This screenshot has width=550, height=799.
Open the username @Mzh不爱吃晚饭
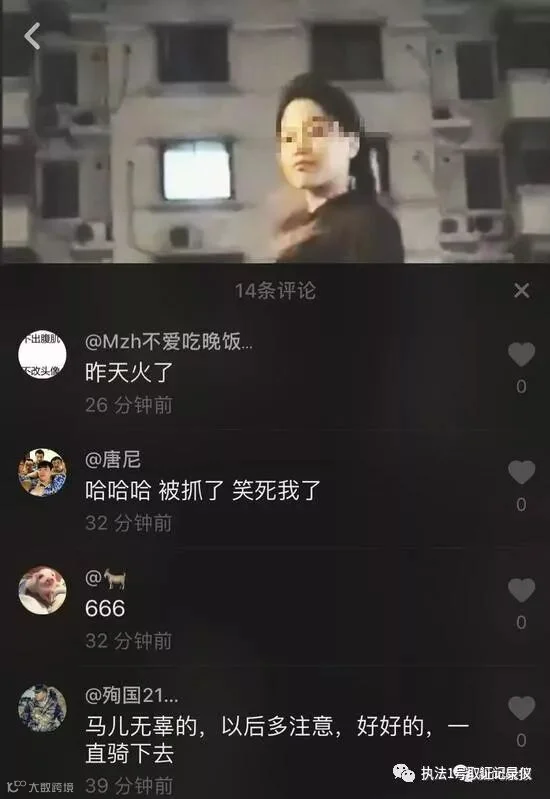[x=169, y=341]
